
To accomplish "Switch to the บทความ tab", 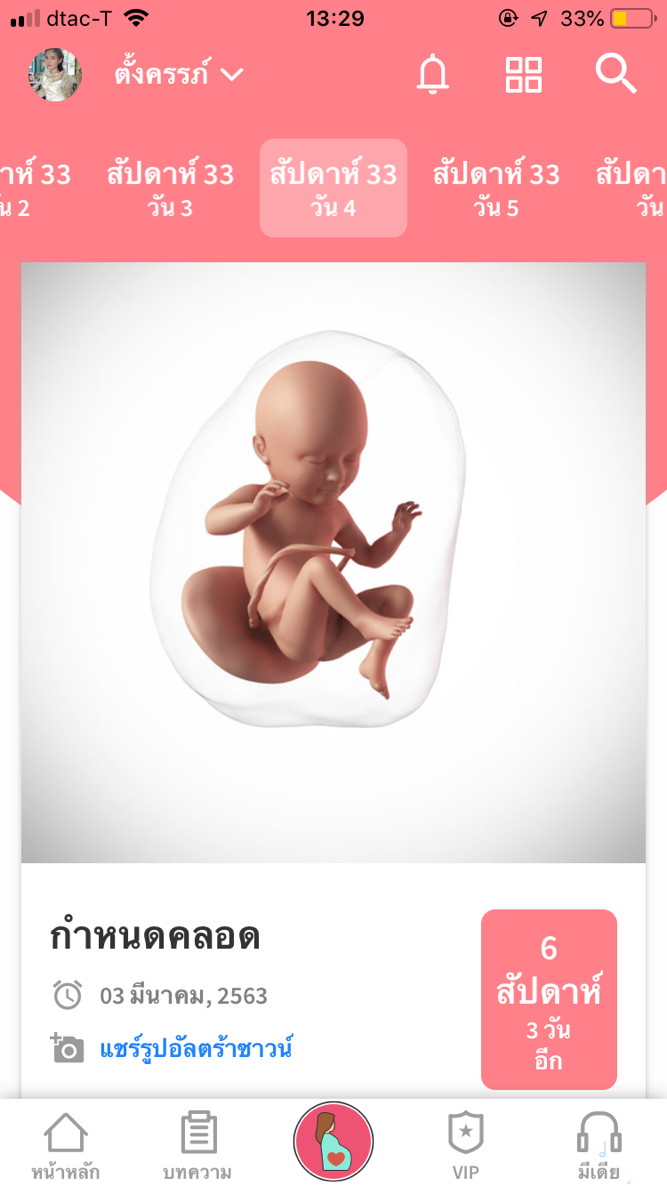I will 198,1146.
